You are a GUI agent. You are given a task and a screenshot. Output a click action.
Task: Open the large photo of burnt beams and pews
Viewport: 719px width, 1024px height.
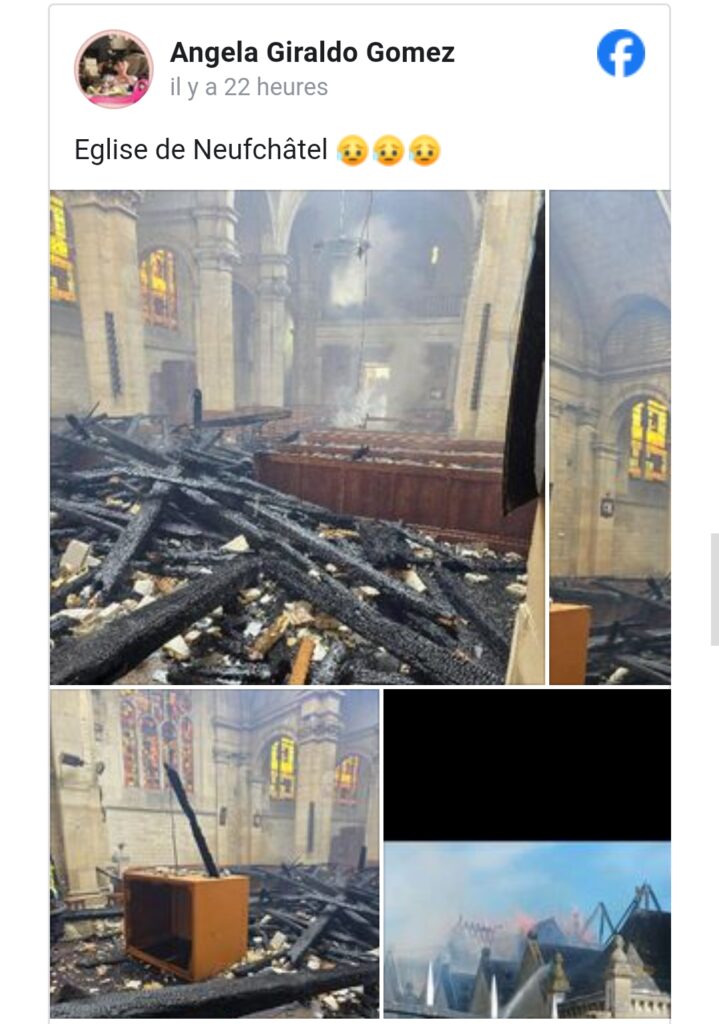coord(297,437)
